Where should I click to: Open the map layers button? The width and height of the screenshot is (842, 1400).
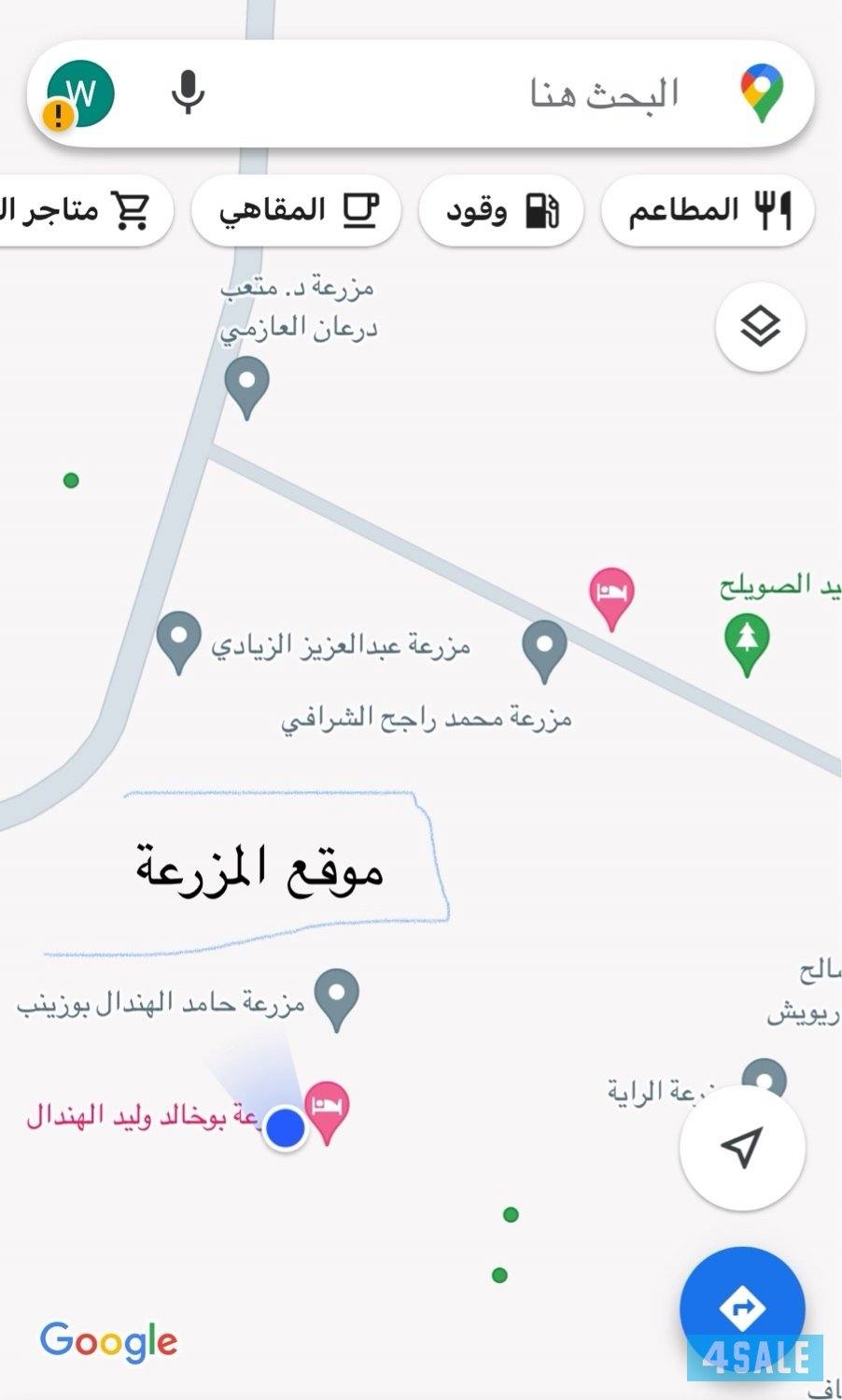pyautogui.click(x=760, y=328)
